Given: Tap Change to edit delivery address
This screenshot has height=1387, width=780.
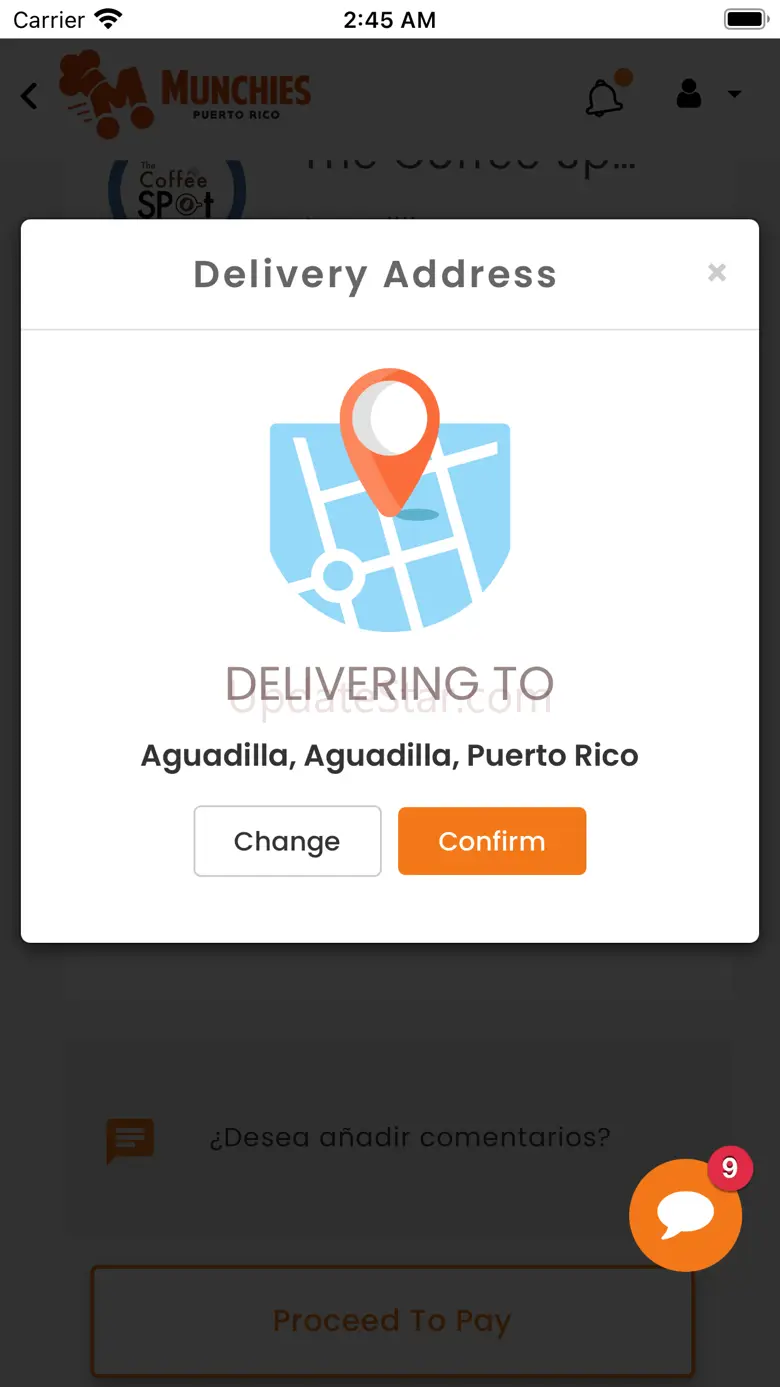Looking at the screenshot, I should coord(287,841).
